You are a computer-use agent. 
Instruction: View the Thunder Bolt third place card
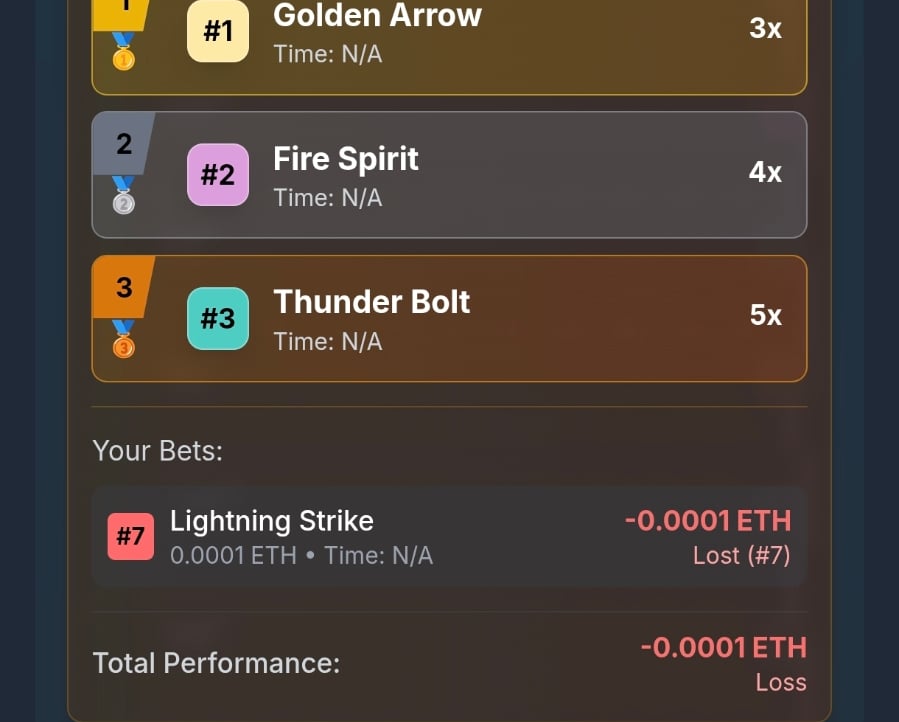450,318
